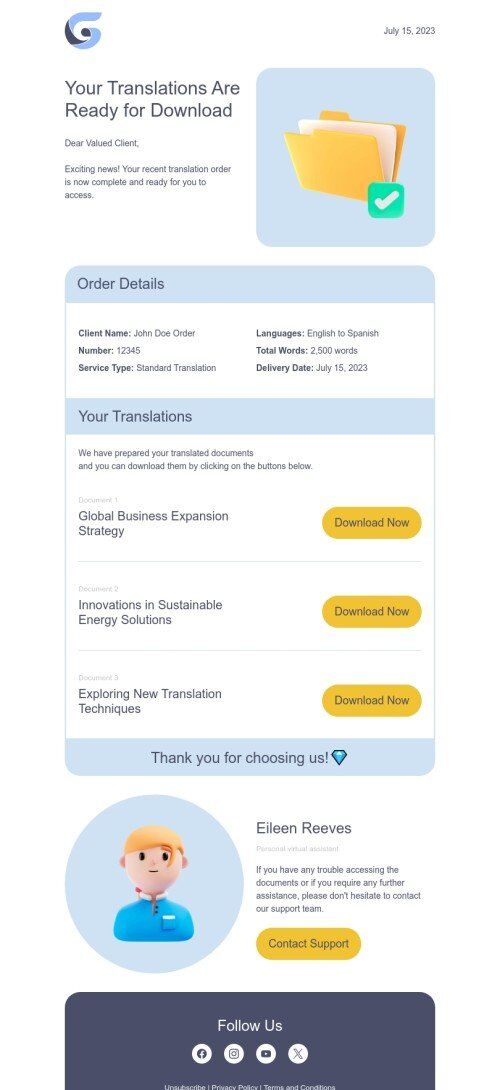
Task: Open the Facebook page icon
Action: tap(202, 1054)
